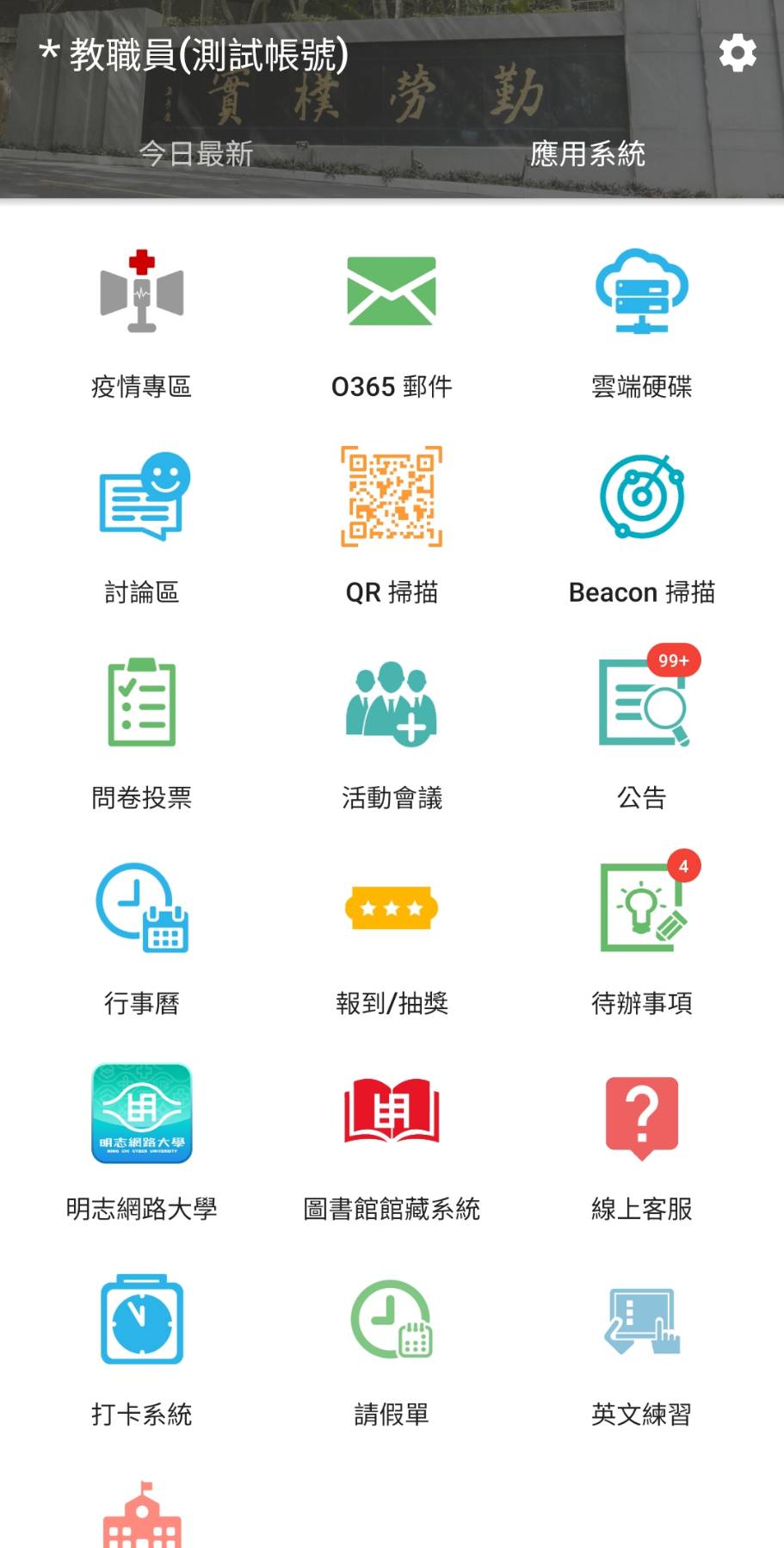Select the 應用系統 tab
784x1548 pixels.
[588, 154]
